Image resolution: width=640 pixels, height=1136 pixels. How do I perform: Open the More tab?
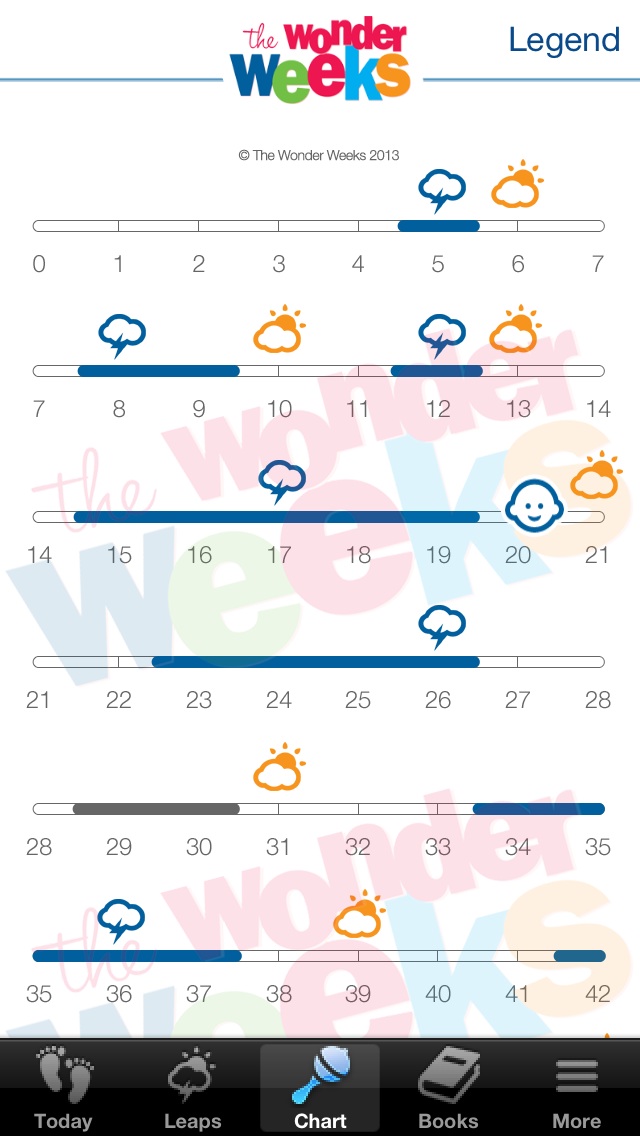point(576,1090)
